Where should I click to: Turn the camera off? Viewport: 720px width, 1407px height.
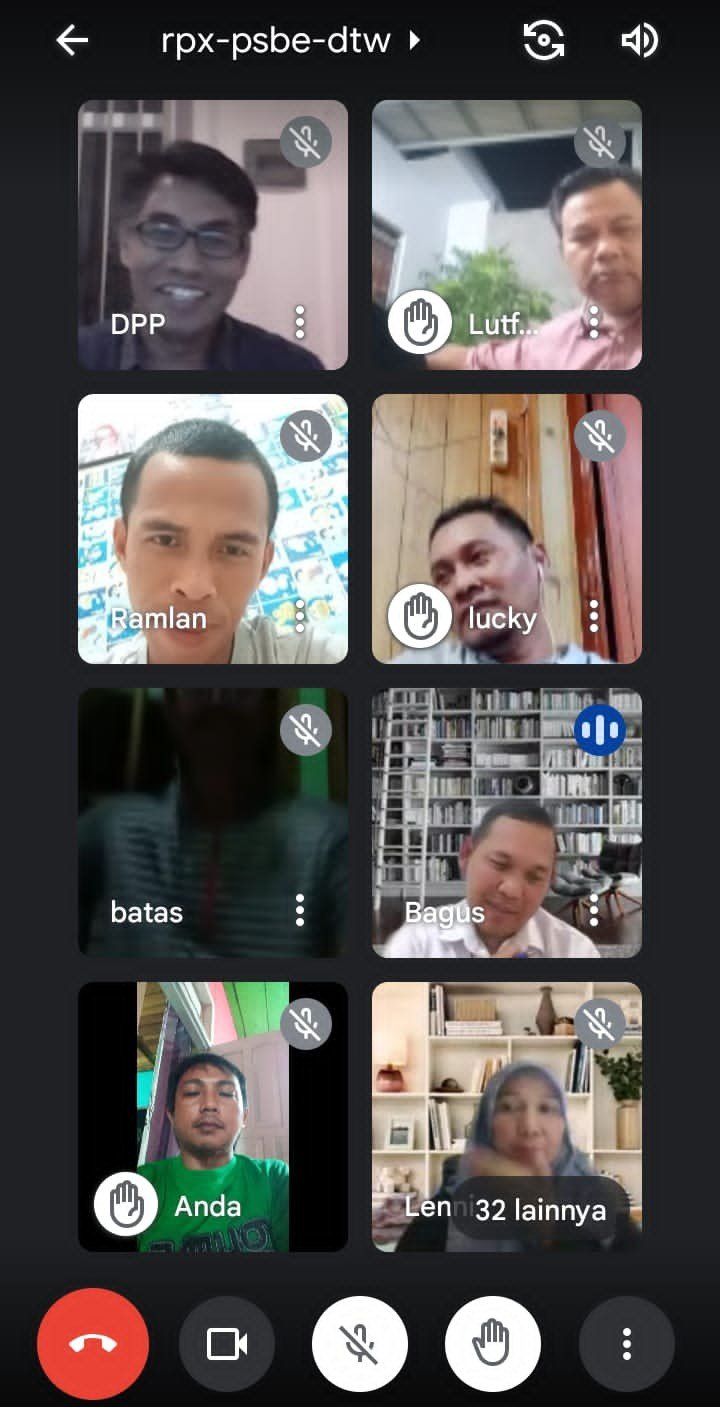pos(227,1344)
